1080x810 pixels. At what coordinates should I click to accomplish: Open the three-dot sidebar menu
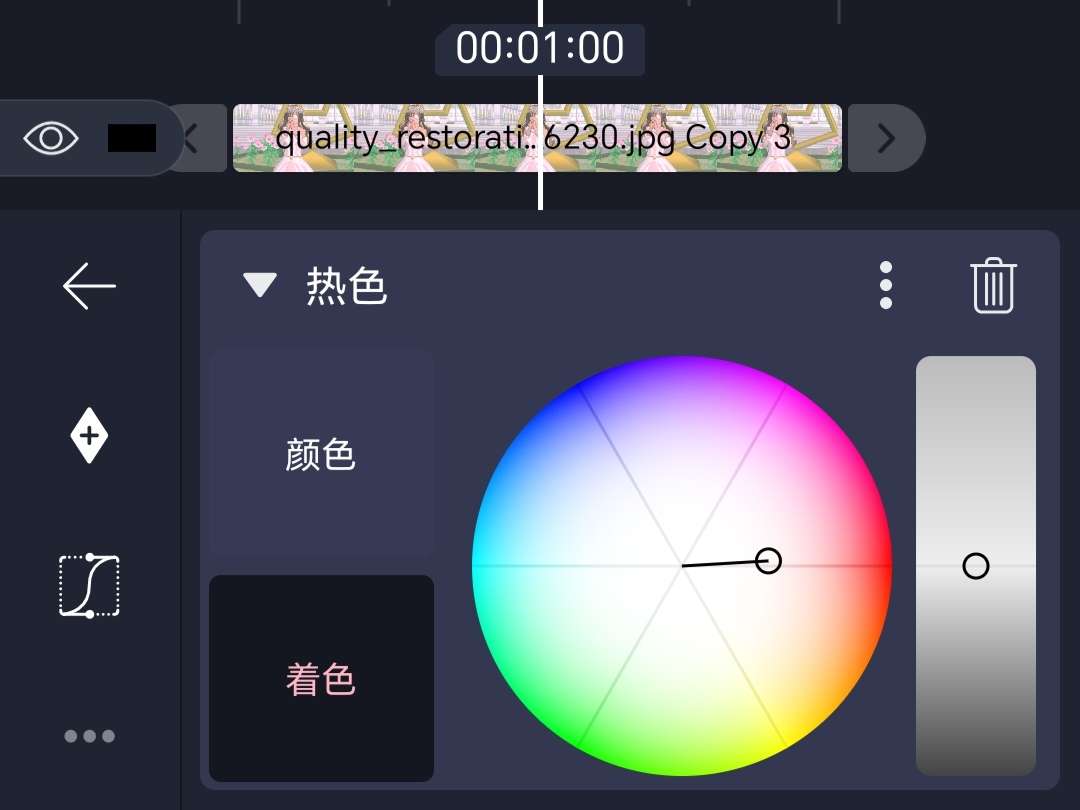click(90, 737)
